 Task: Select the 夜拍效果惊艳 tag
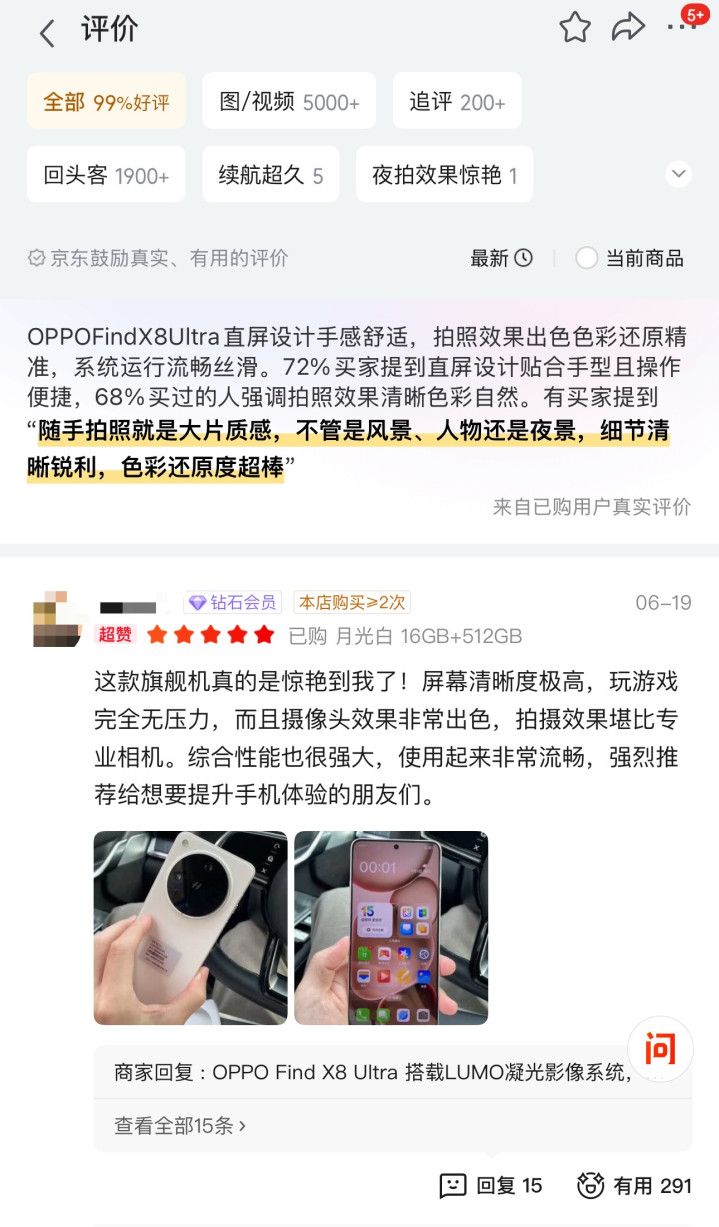445,175
